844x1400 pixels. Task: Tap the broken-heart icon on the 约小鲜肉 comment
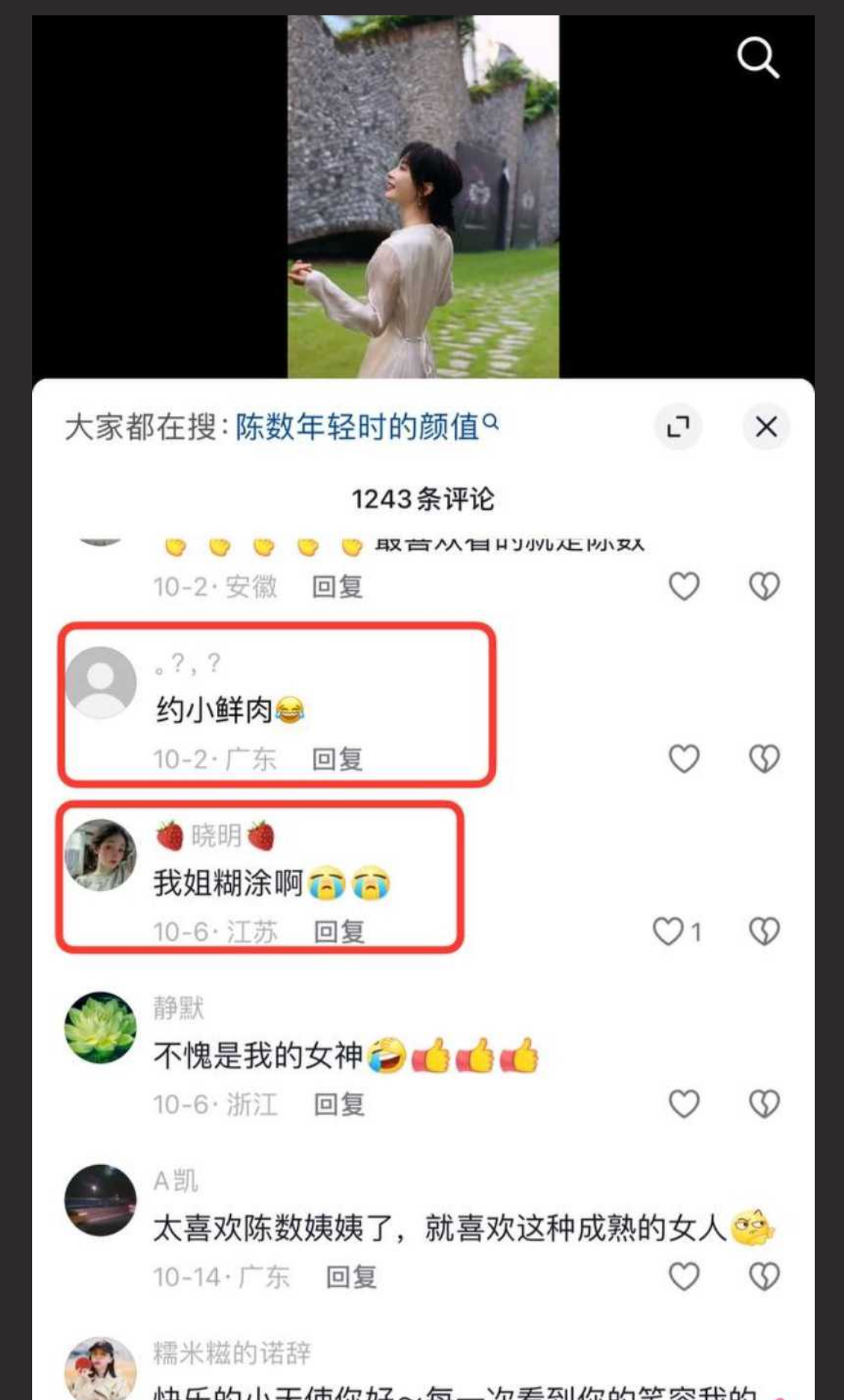pyautogui.click(x=766, y=759)
